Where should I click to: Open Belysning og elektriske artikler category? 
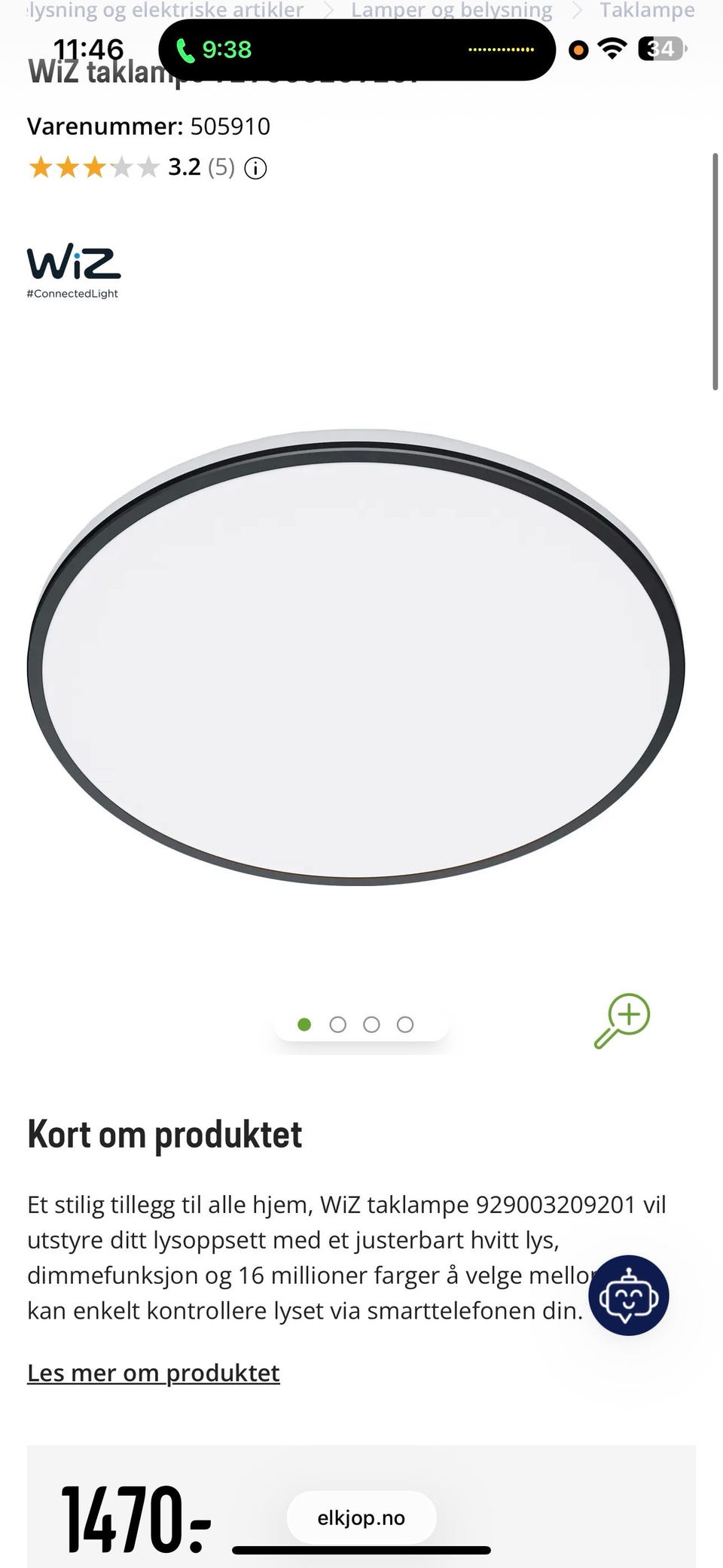(164, 11)
